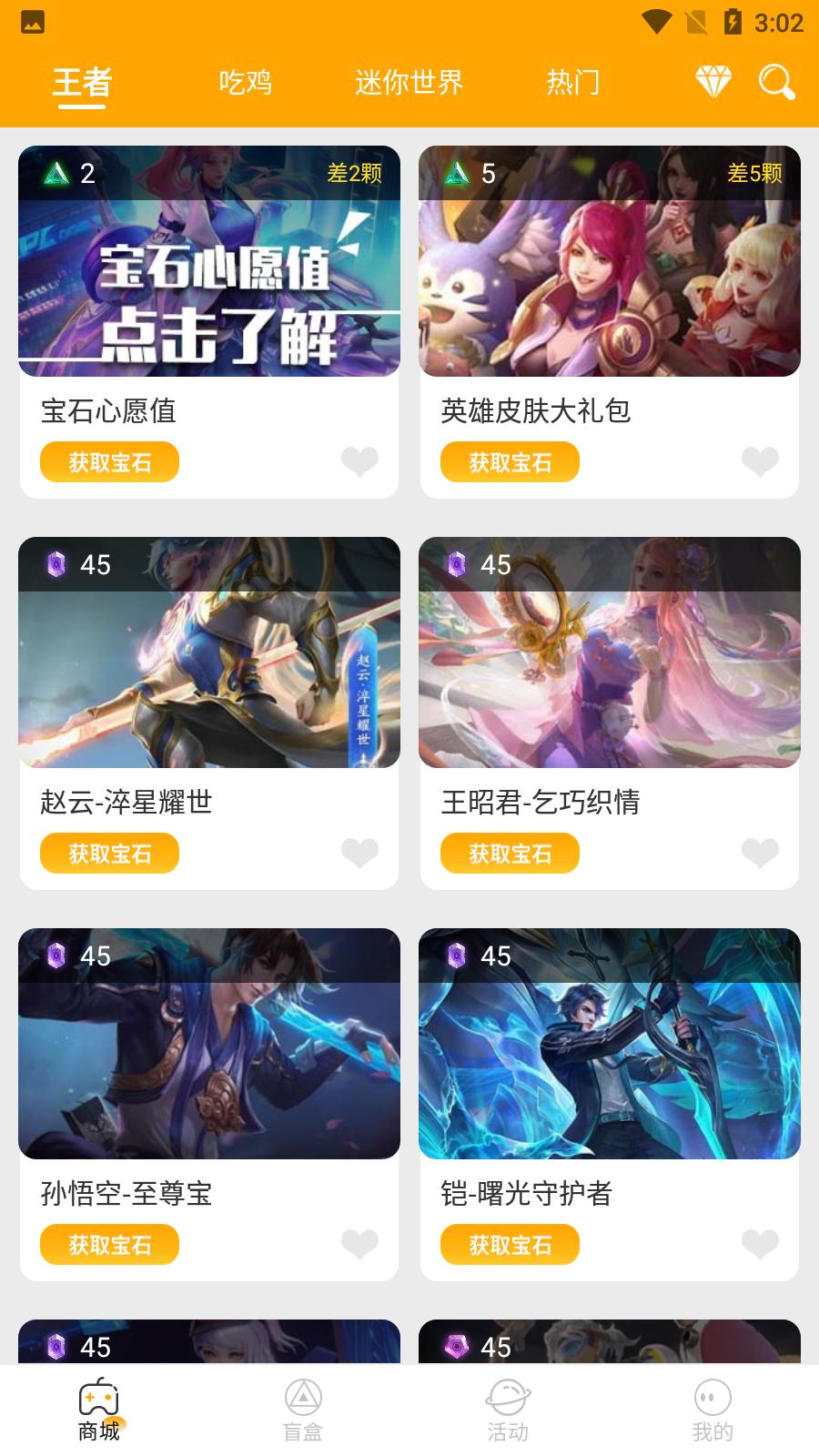Go to the 盲盒 tab

(303, 1410)
